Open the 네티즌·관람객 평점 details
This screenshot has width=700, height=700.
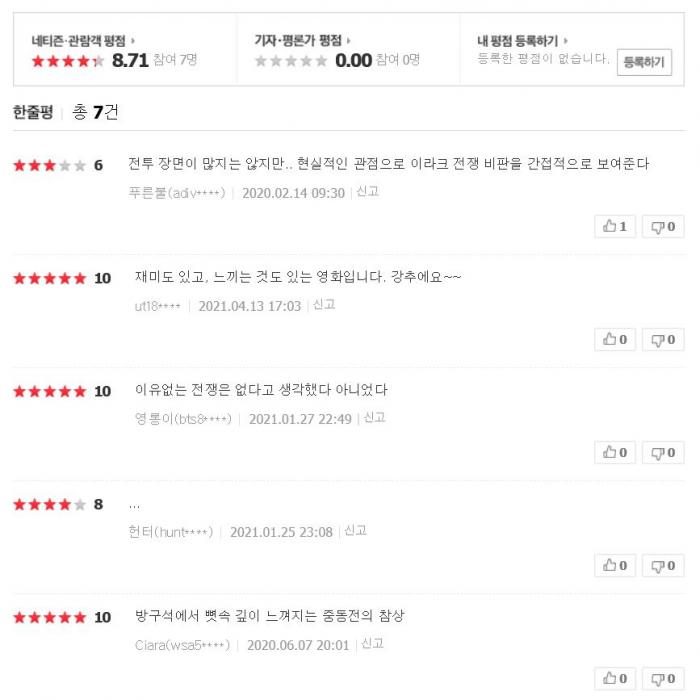83,41
